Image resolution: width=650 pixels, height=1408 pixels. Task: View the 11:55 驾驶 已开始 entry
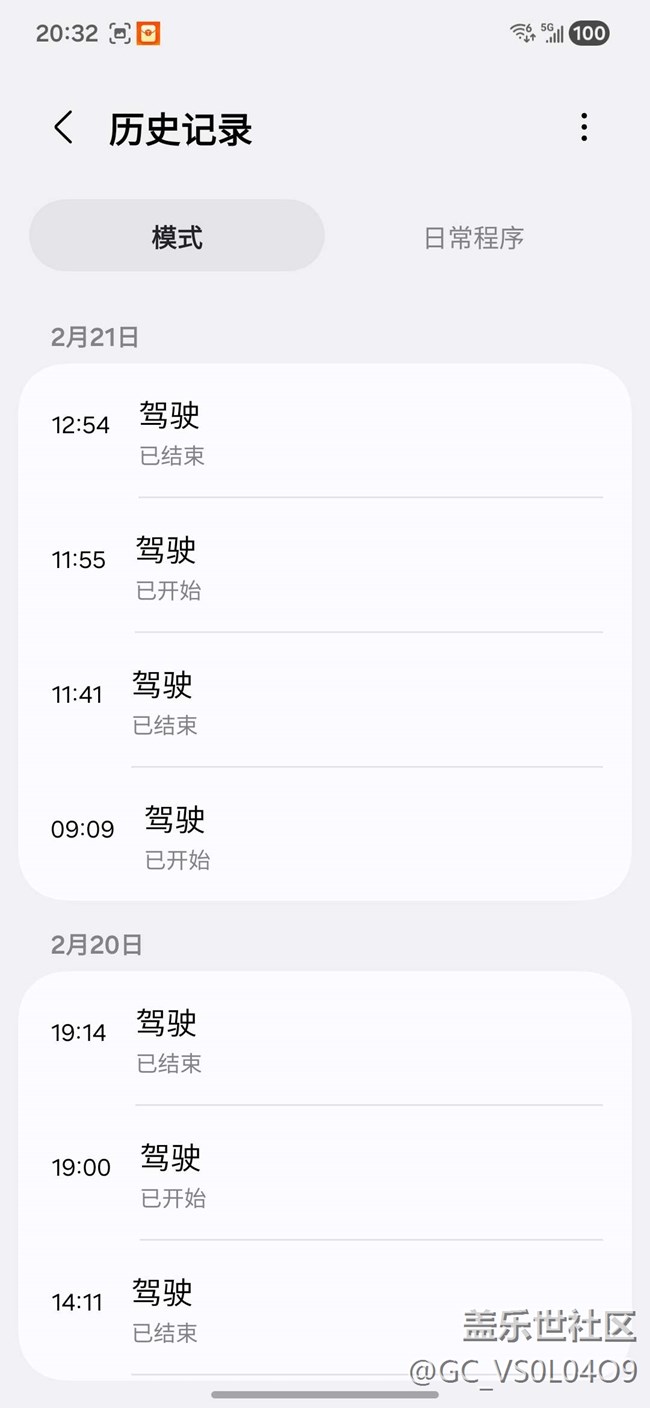(324, 567)
